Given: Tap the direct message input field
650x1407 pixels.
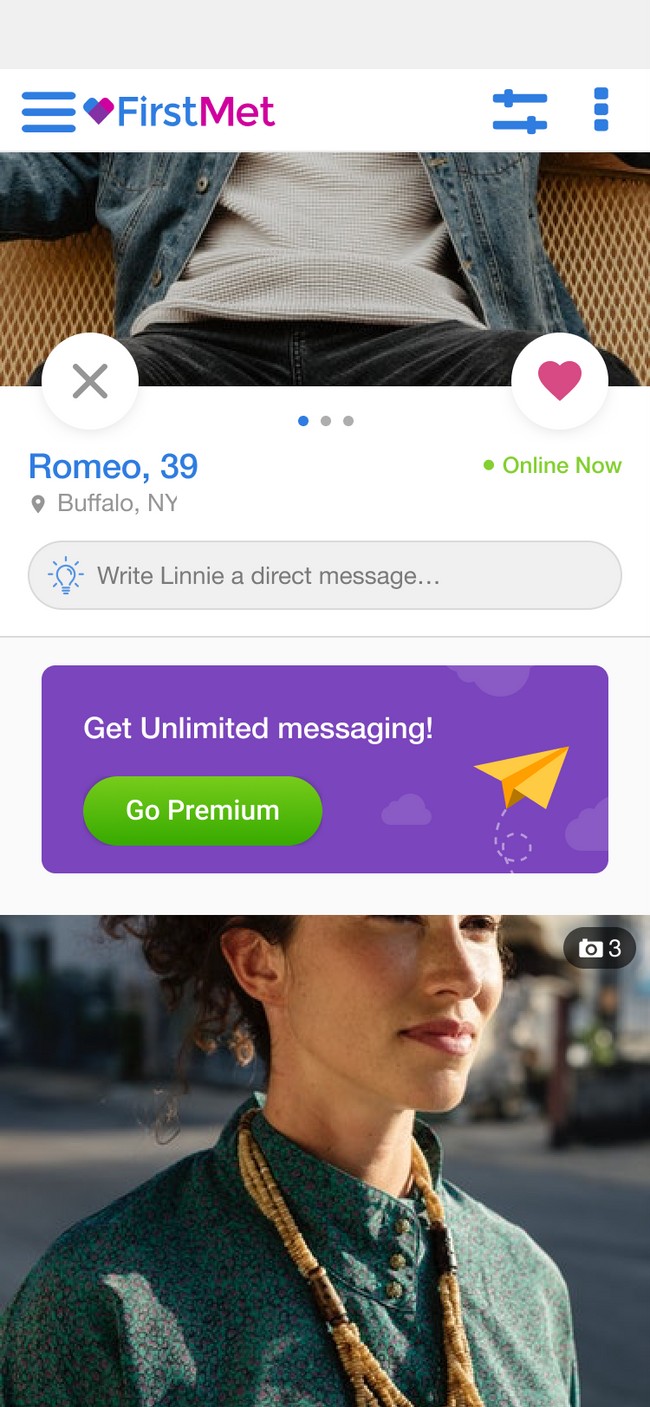Looking at the screenshot, I should tap(325, 575).
